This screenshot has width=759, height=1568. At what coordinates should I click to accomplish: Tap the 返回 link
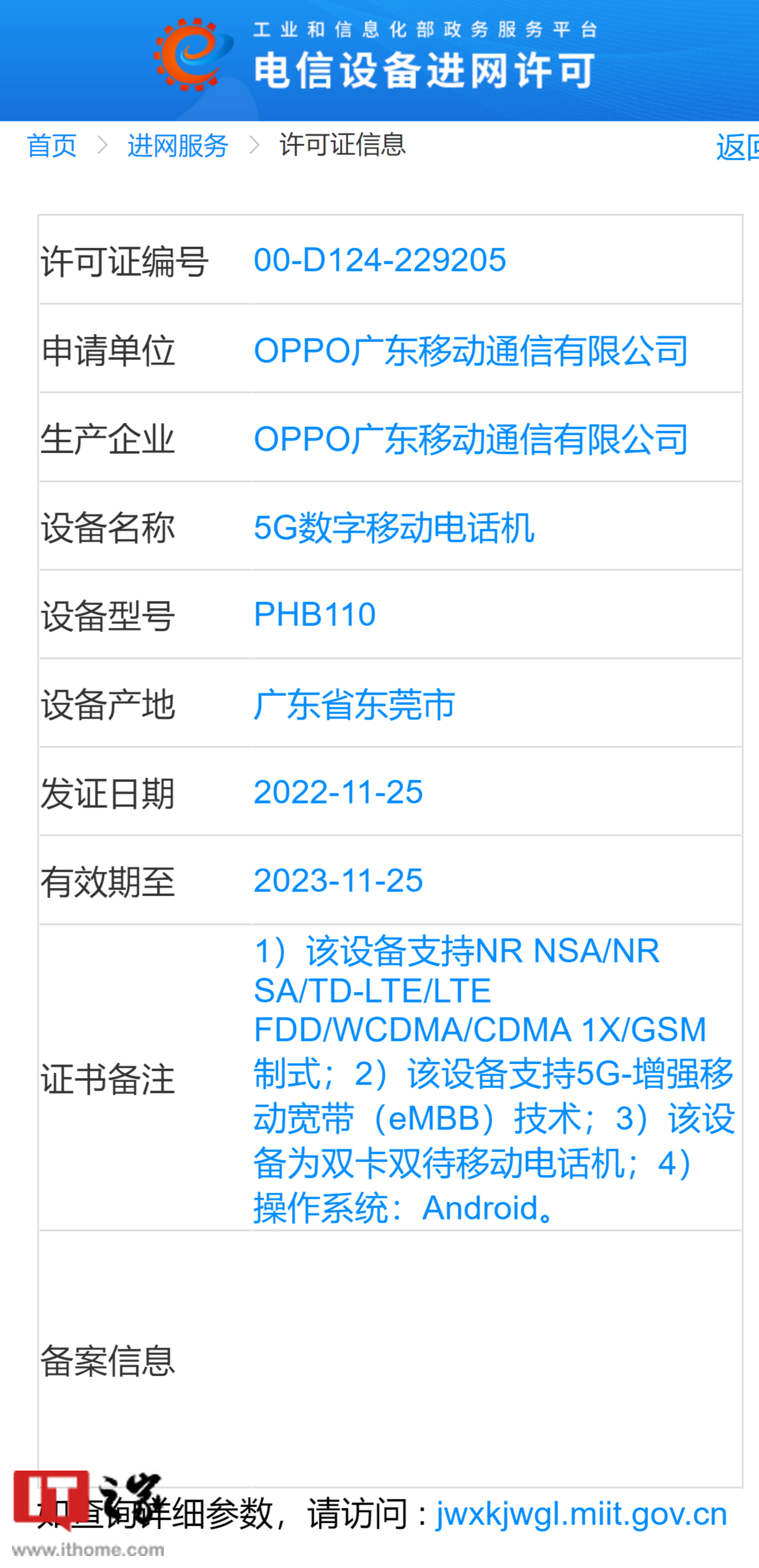(x=737, y=147)
